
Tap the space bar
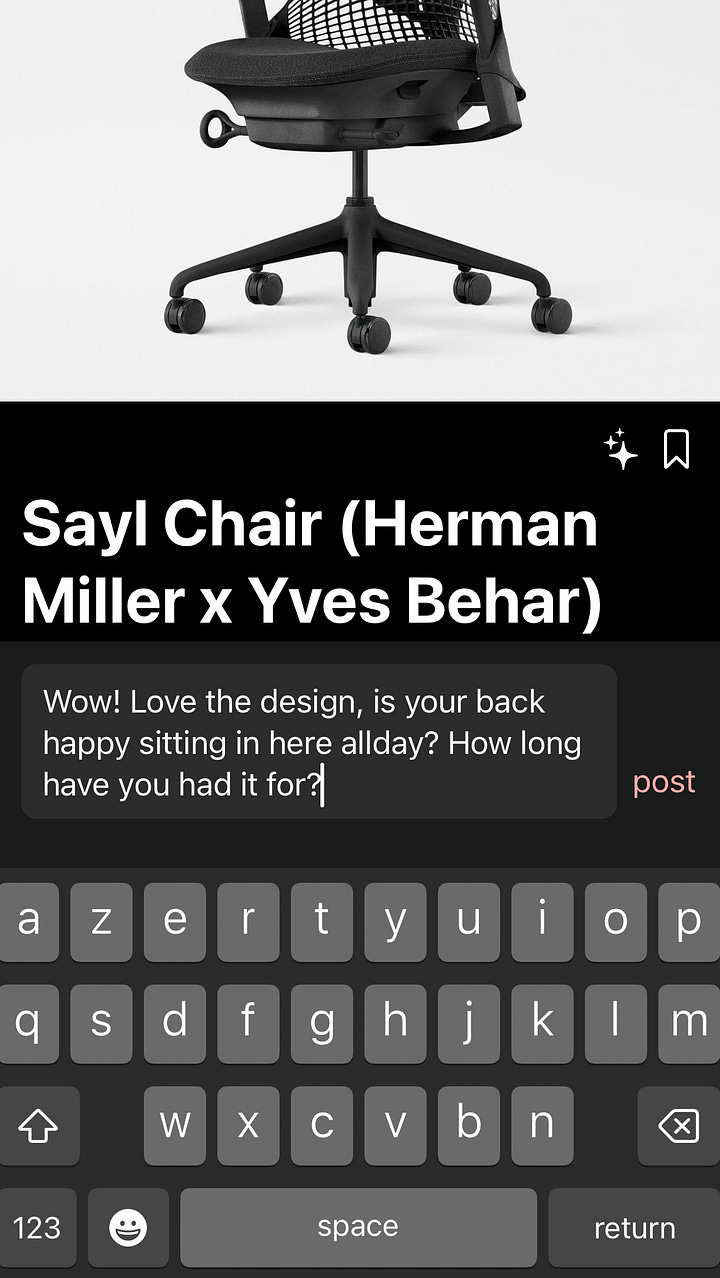[358, 1228]
